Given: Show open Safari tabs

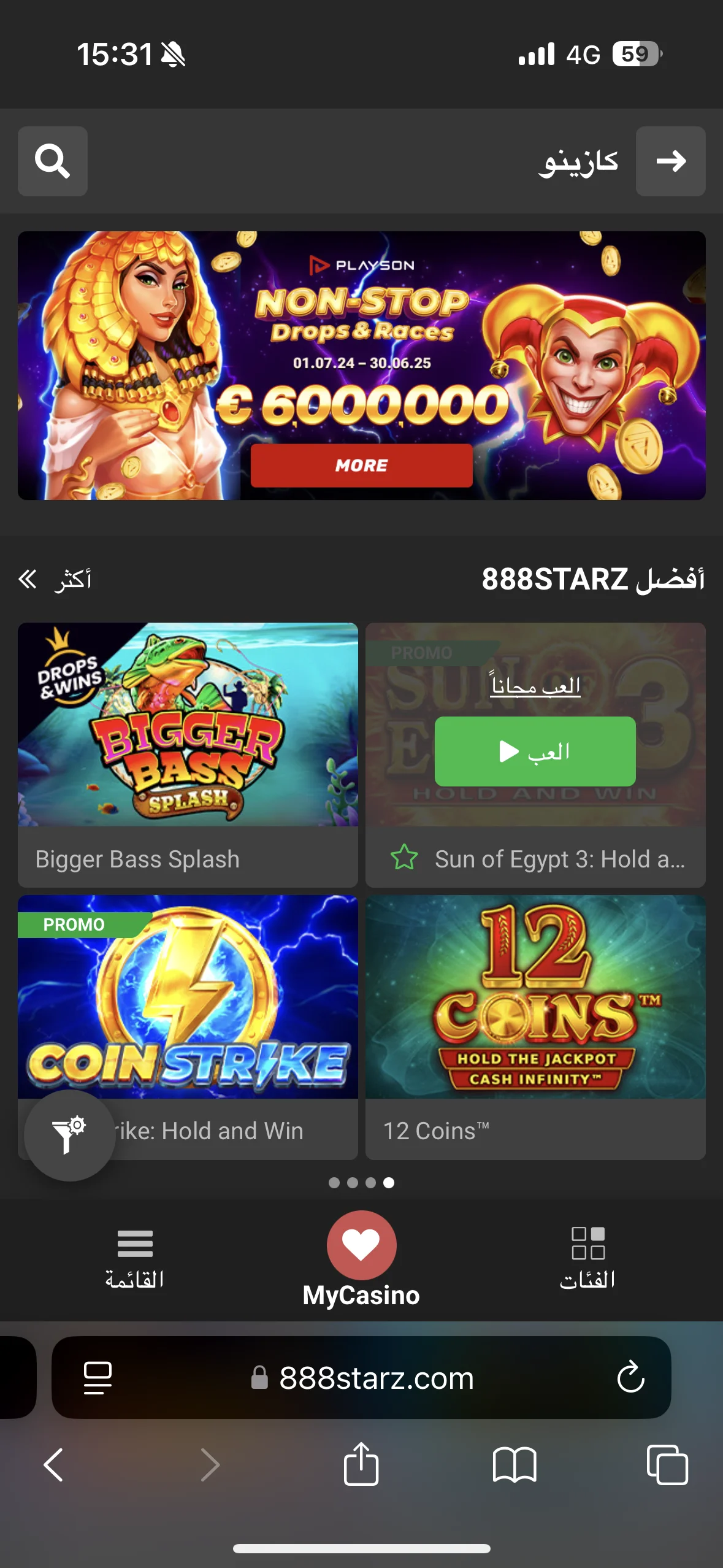Looking at the screenshot, I should 667,1465.
